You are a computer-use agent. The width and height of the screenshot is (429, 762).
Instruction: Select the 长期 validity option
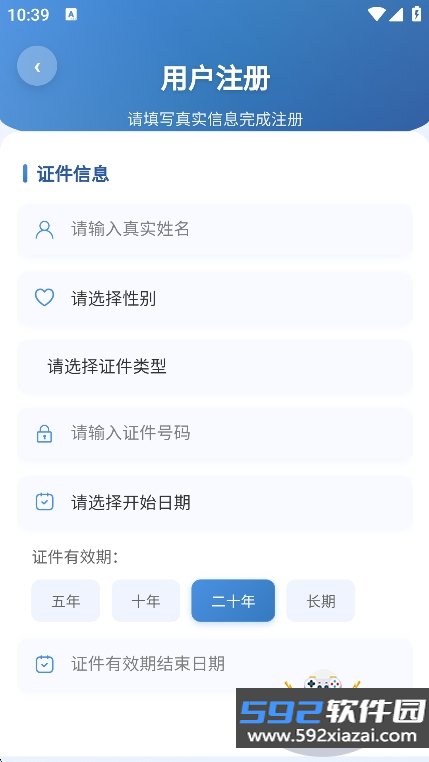click(x=321, y=601)
